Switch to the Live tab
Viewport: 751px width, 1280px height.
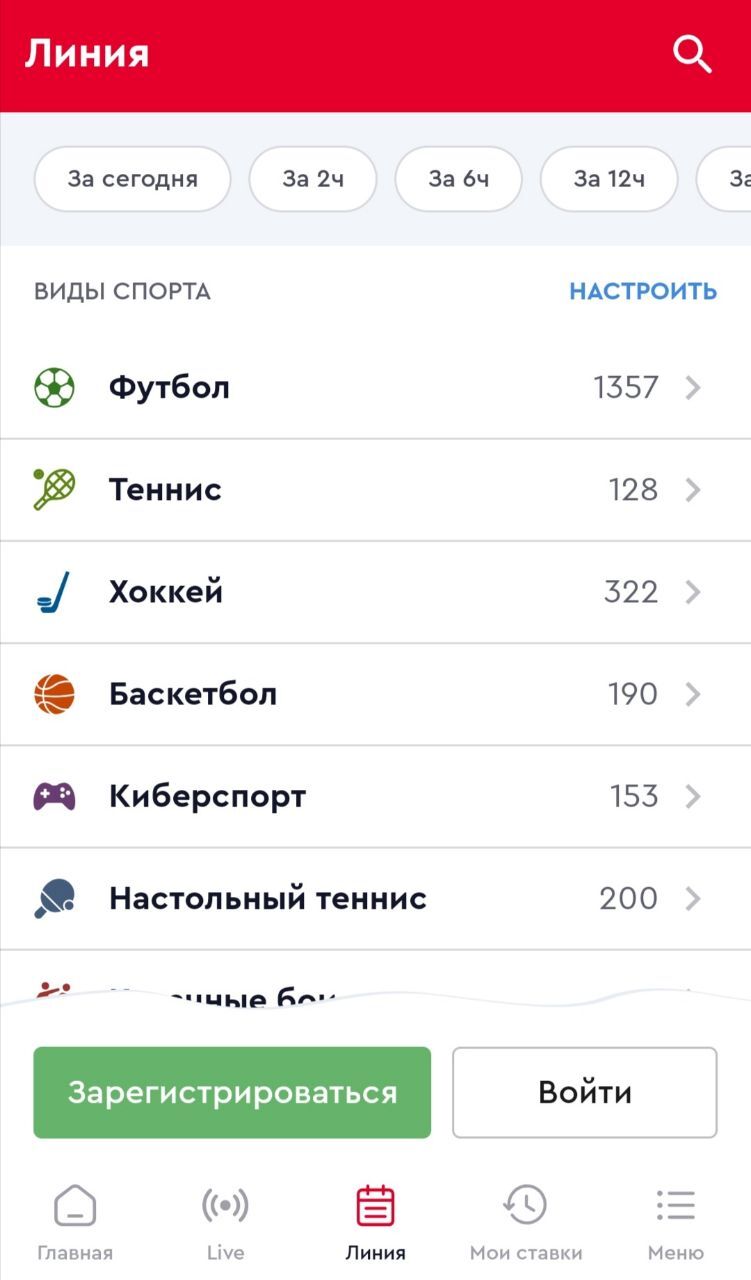click(225, 1222)
